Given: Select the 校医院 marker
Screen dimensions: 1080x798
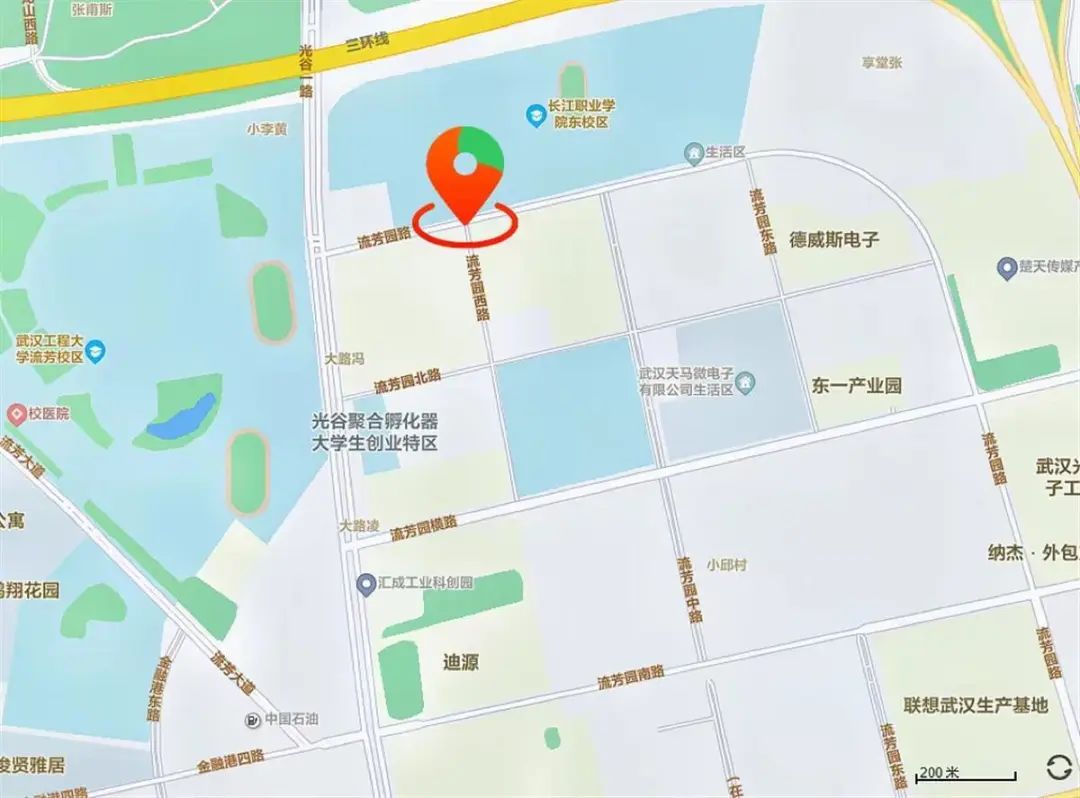Looking at the screenshot, I should [16, 413].
